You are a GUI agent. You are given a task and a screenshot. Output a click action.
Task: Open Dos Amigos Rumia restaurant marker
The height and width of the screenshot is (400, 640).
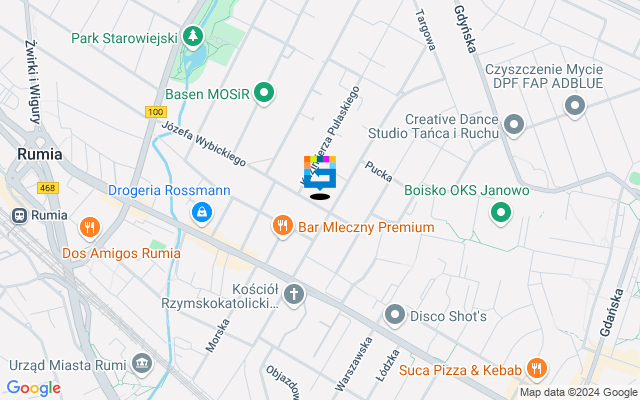90,227
